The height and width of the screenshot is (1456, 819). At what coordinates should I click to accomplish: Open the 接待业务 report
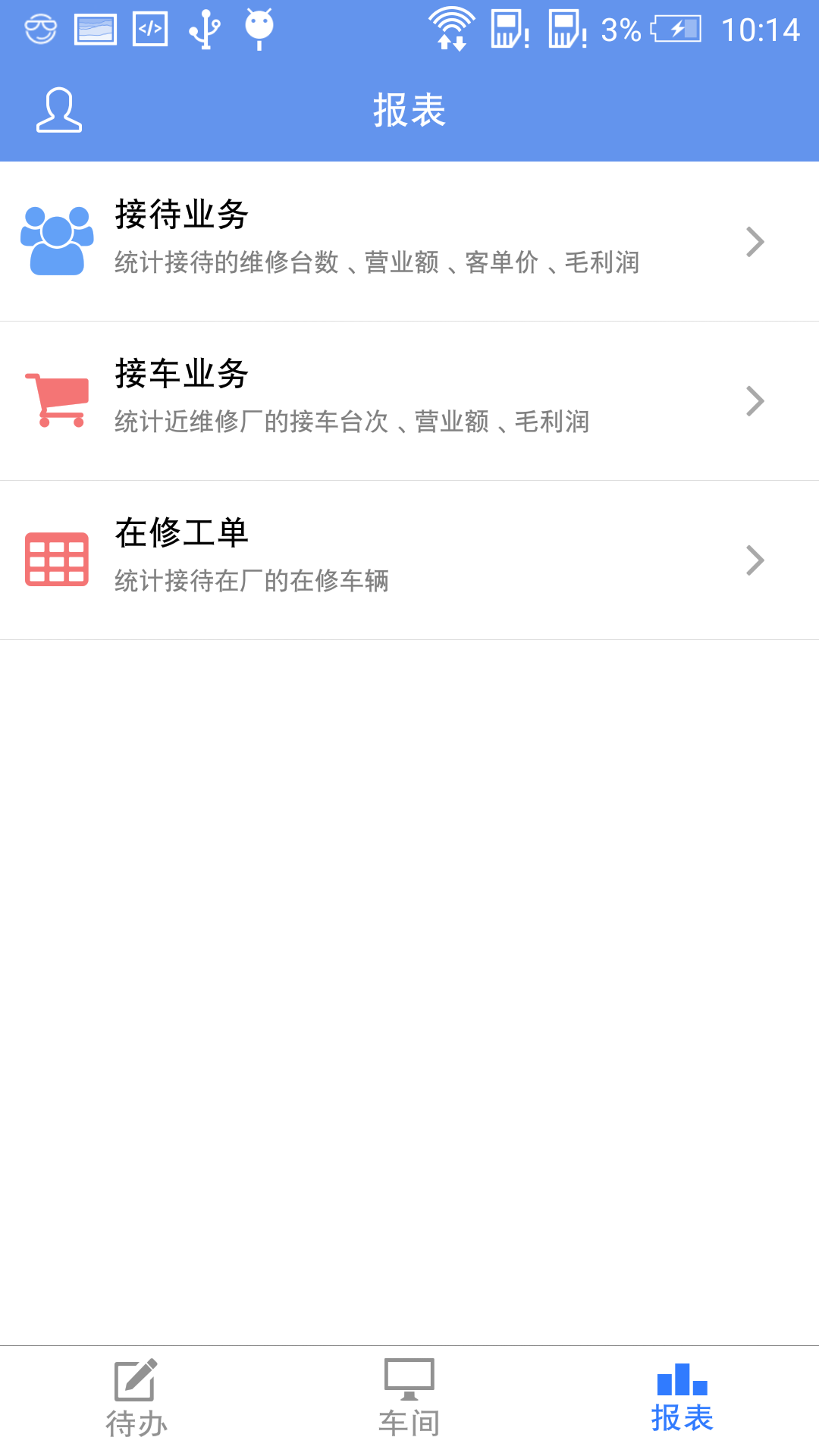pyautogui.click(x=409, y=241)
